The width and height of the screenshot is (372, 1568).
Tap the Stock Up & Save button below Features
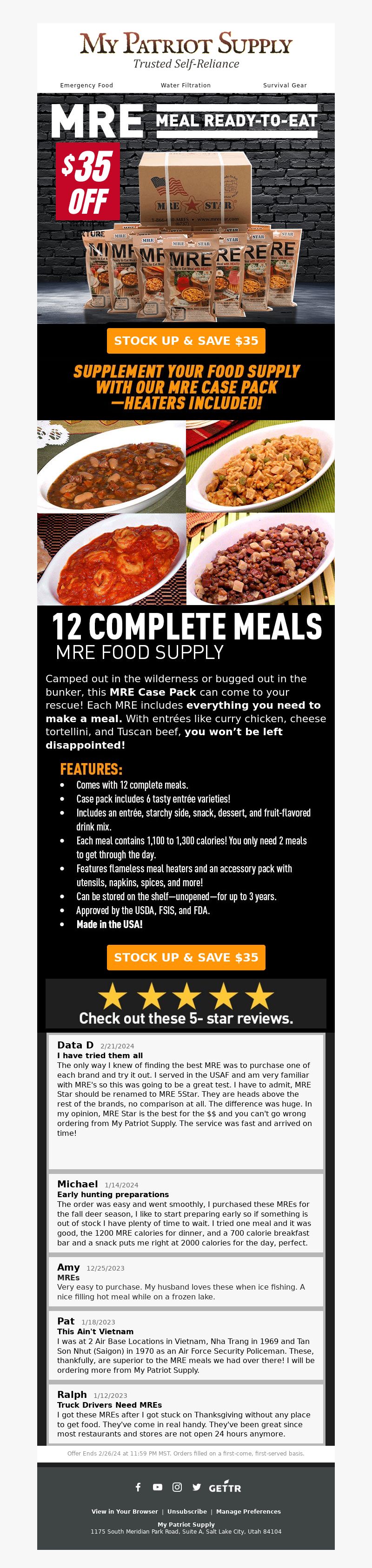(x=186, y=957)
